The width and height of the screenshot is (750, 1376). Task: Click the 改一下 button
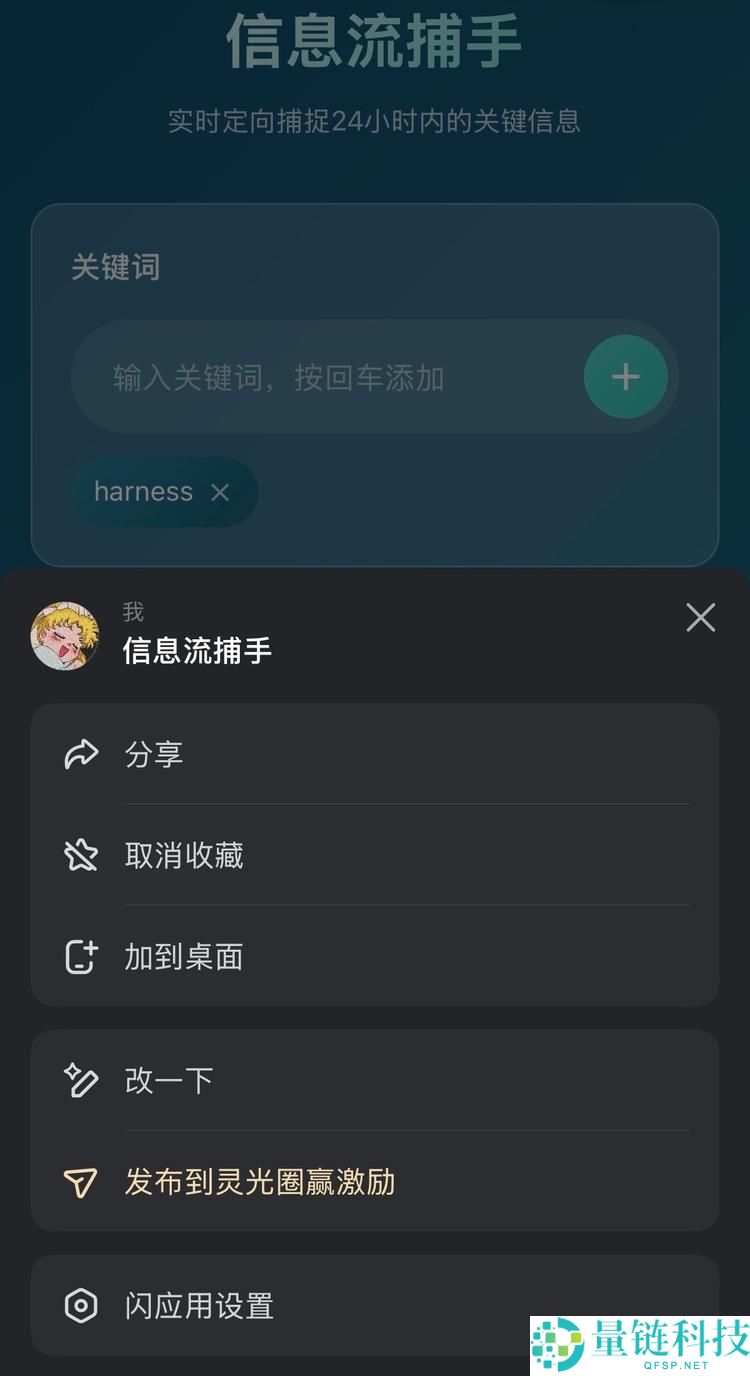point(169,1080)
